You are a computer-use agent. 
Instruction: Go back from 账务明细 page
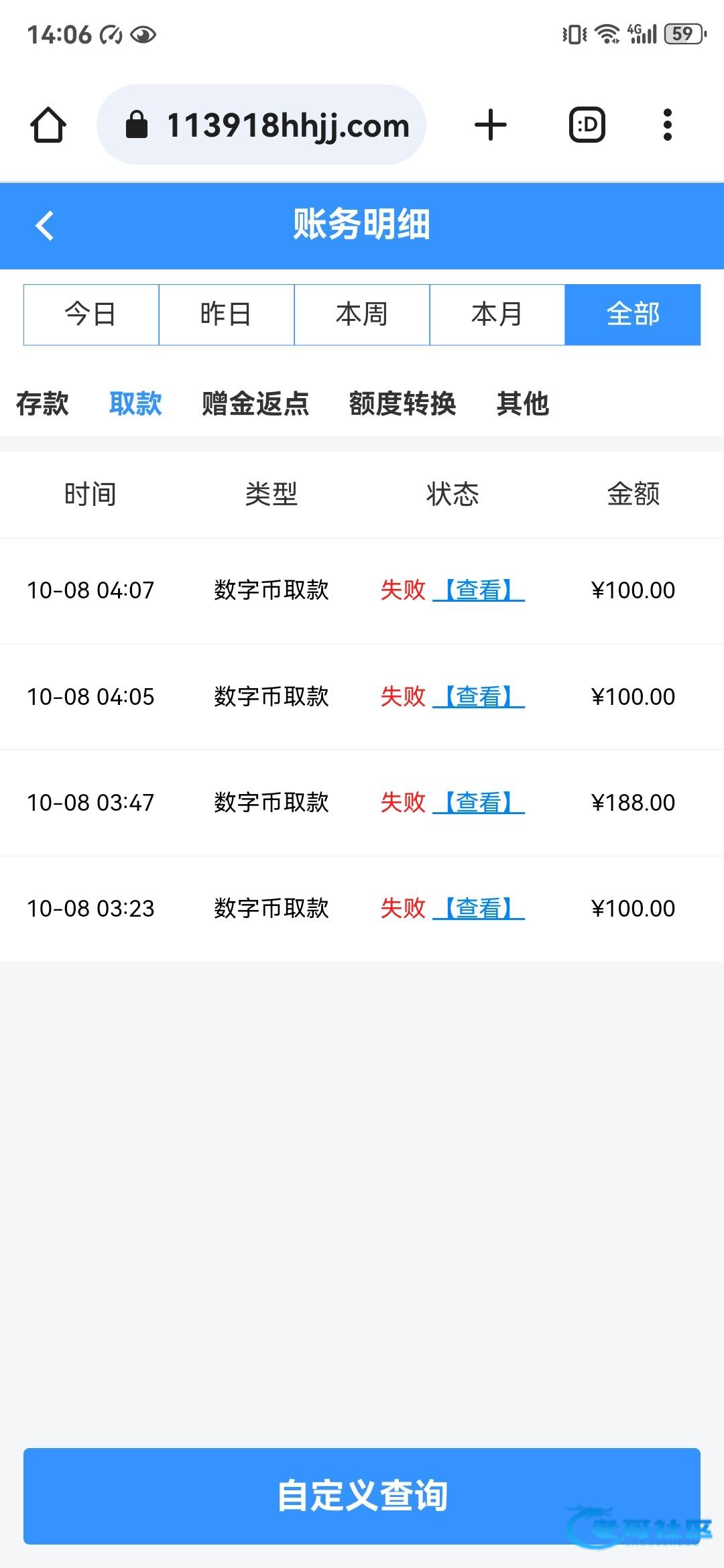click(44, 225)
